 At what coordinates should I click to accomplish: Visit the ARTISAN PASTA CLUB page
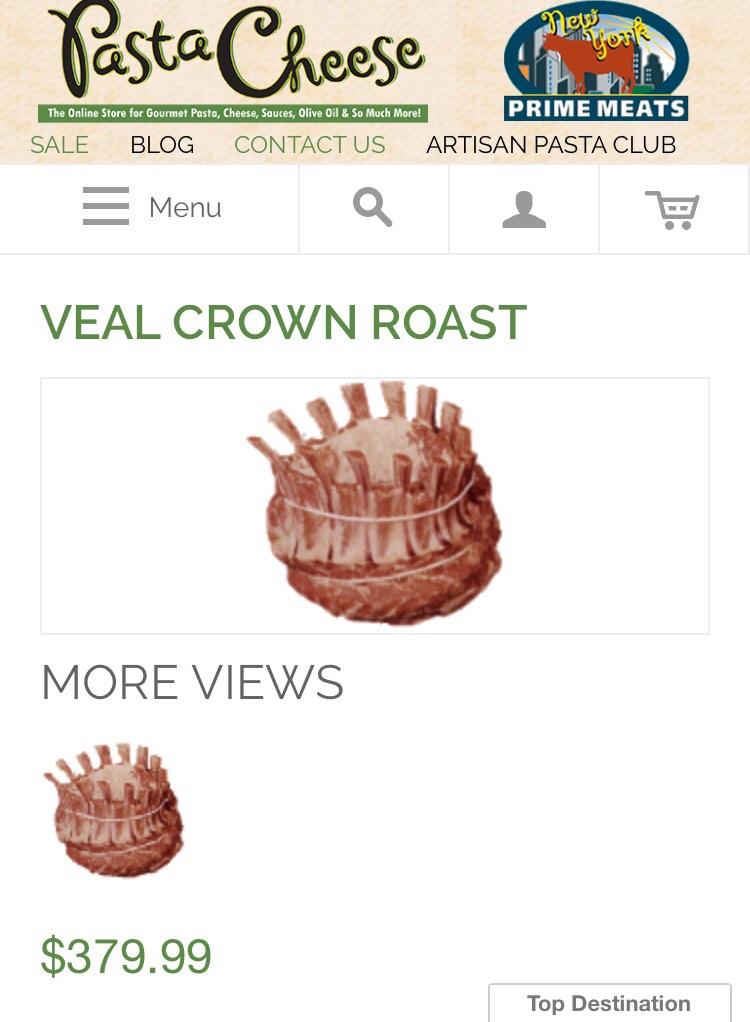coord(551,145)
